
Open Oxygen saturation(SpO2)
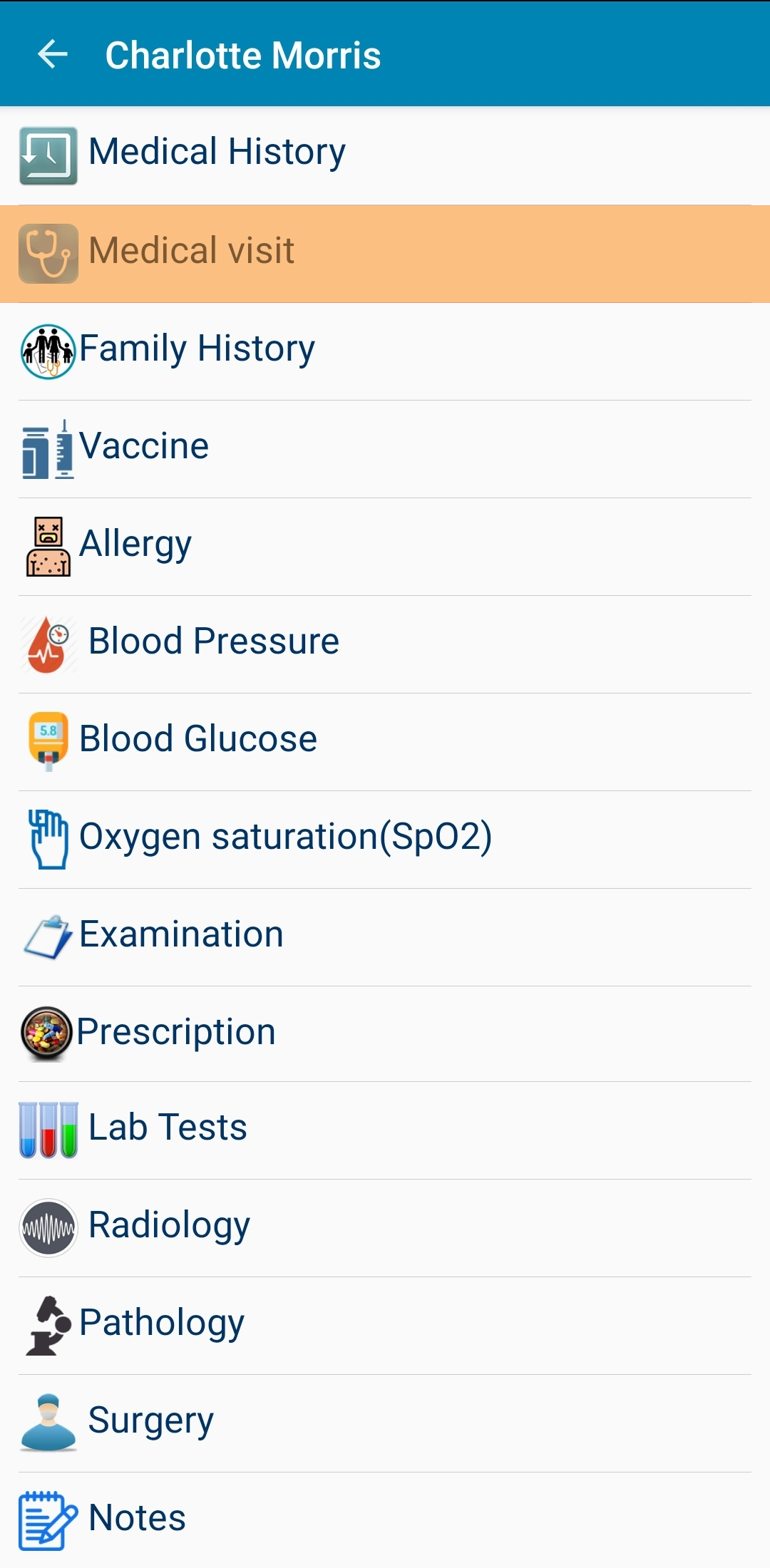[x=385, y=840]
